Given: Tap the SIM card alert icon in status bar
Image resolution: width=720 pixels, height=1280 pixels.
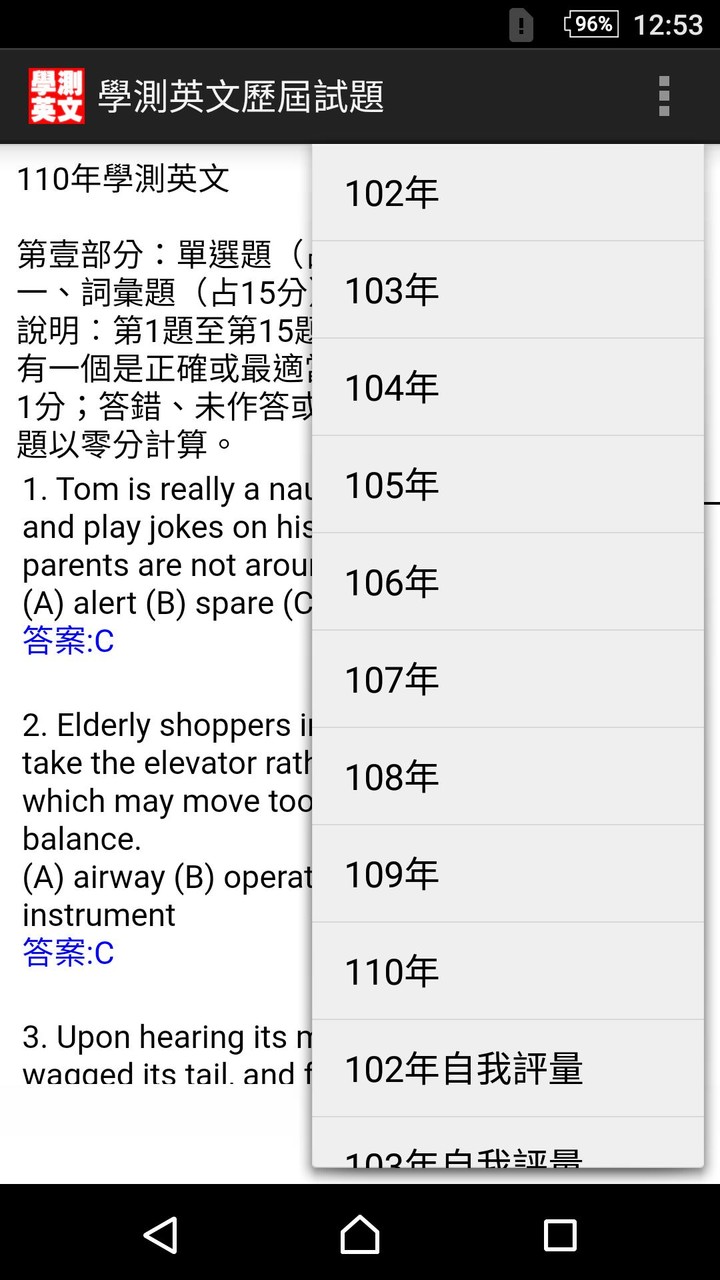Looking at the screenshot, I should click(519, 27).
